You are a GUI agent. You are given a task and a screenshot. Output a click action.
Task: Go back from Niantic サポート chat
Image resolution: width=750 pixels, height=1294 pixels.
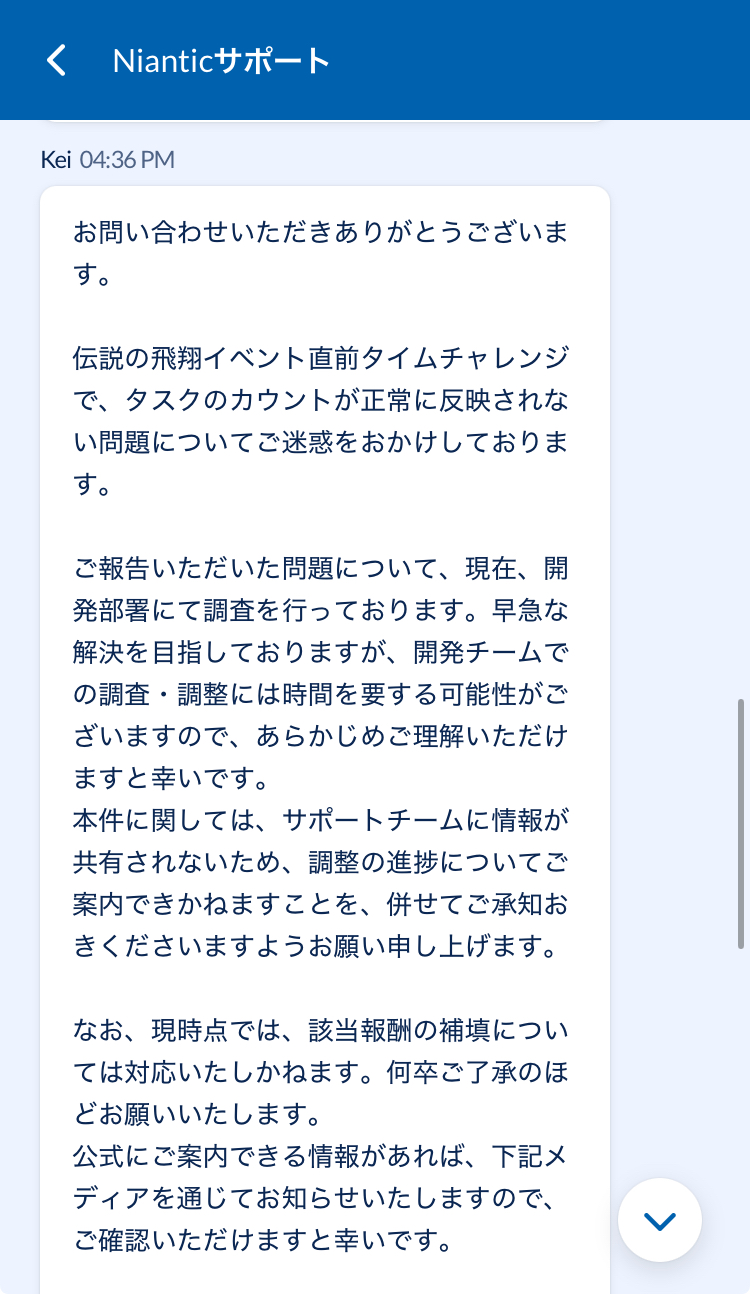57,61
